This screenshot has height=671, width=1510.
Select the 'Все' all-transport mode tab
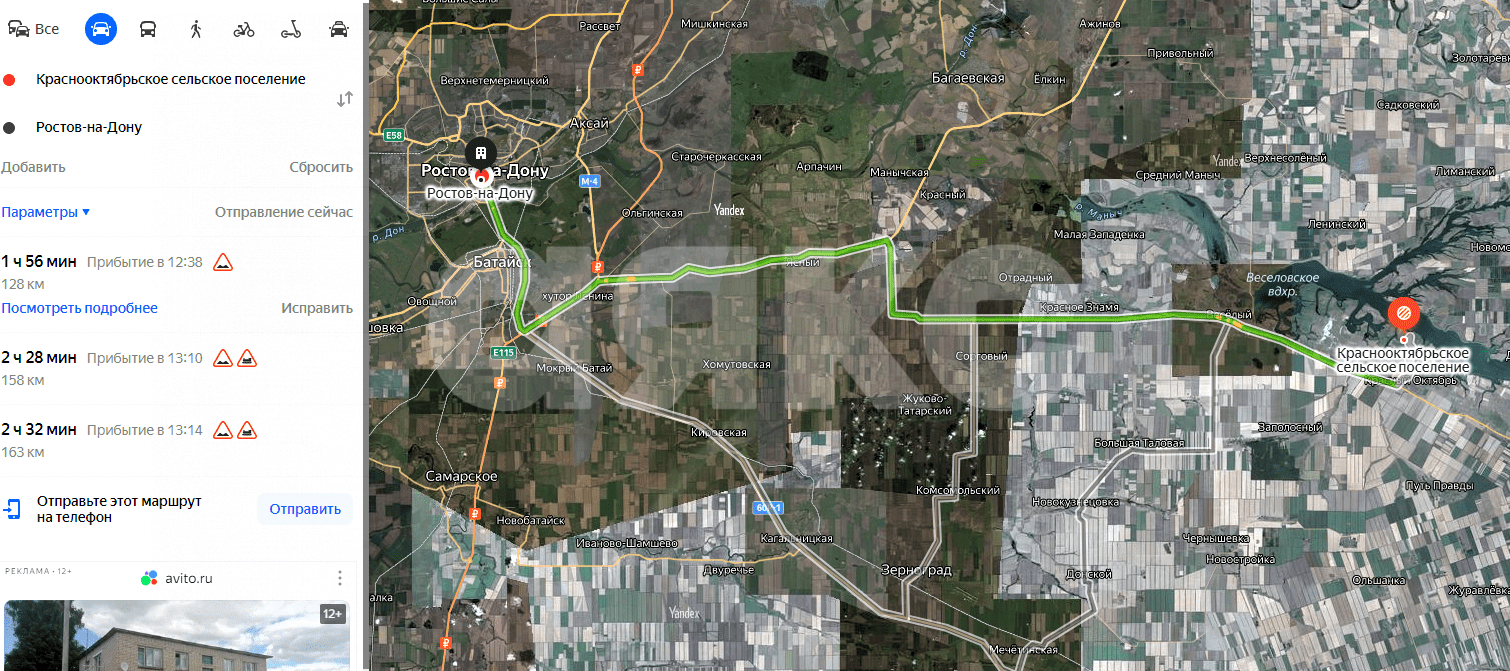click(34, 29)
